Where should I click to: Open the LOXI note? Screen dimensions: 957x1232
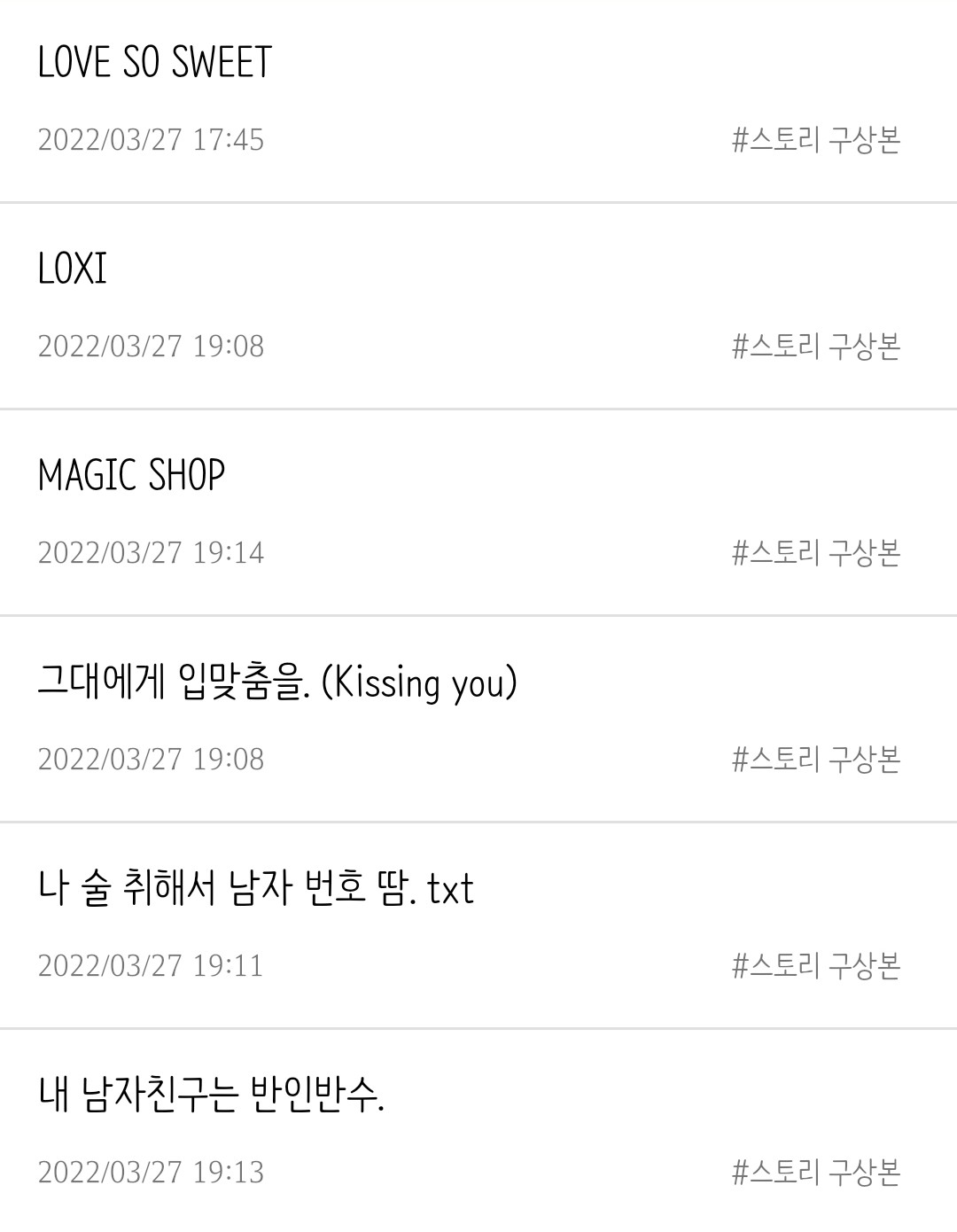click(x=73, y=269)
